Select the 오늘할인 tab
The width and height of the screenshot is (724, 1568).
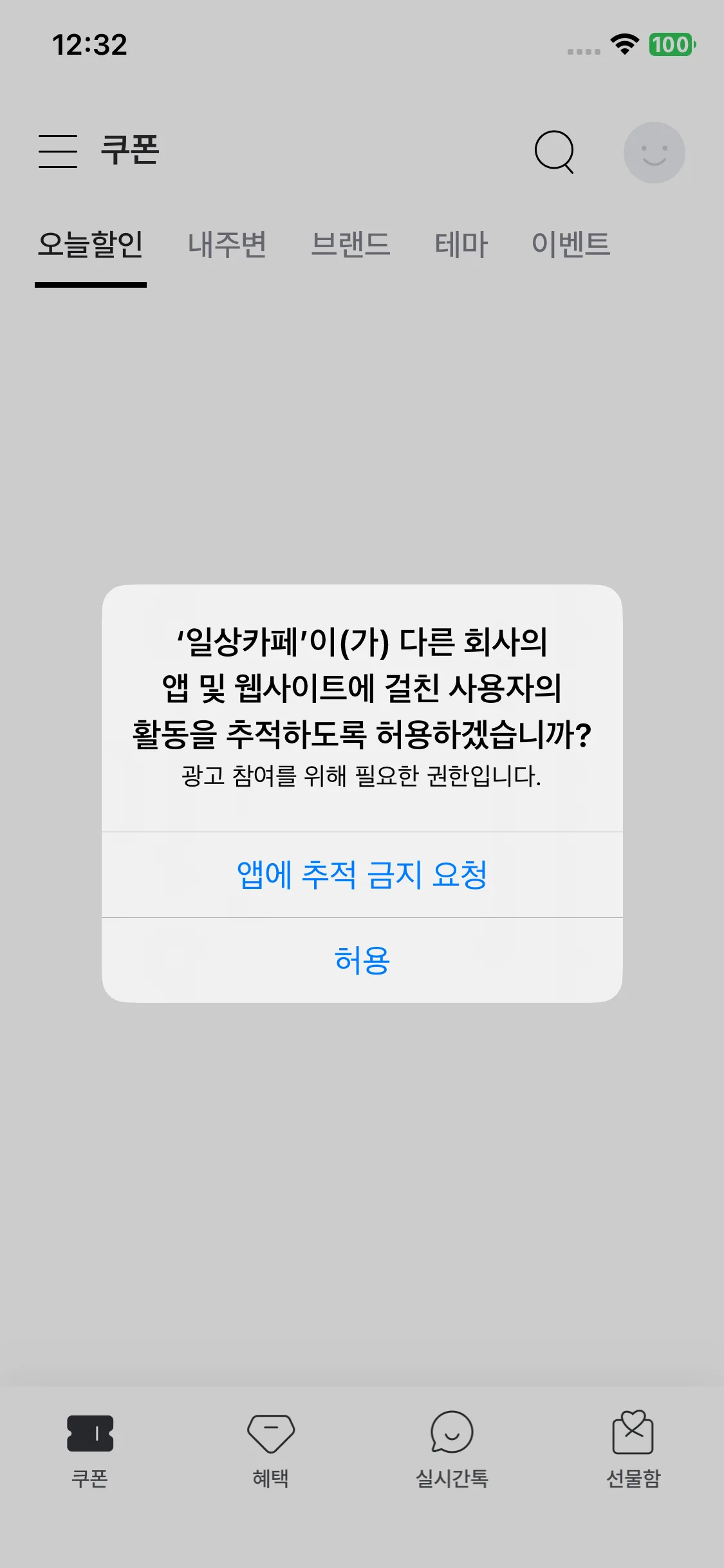(91, 245)
